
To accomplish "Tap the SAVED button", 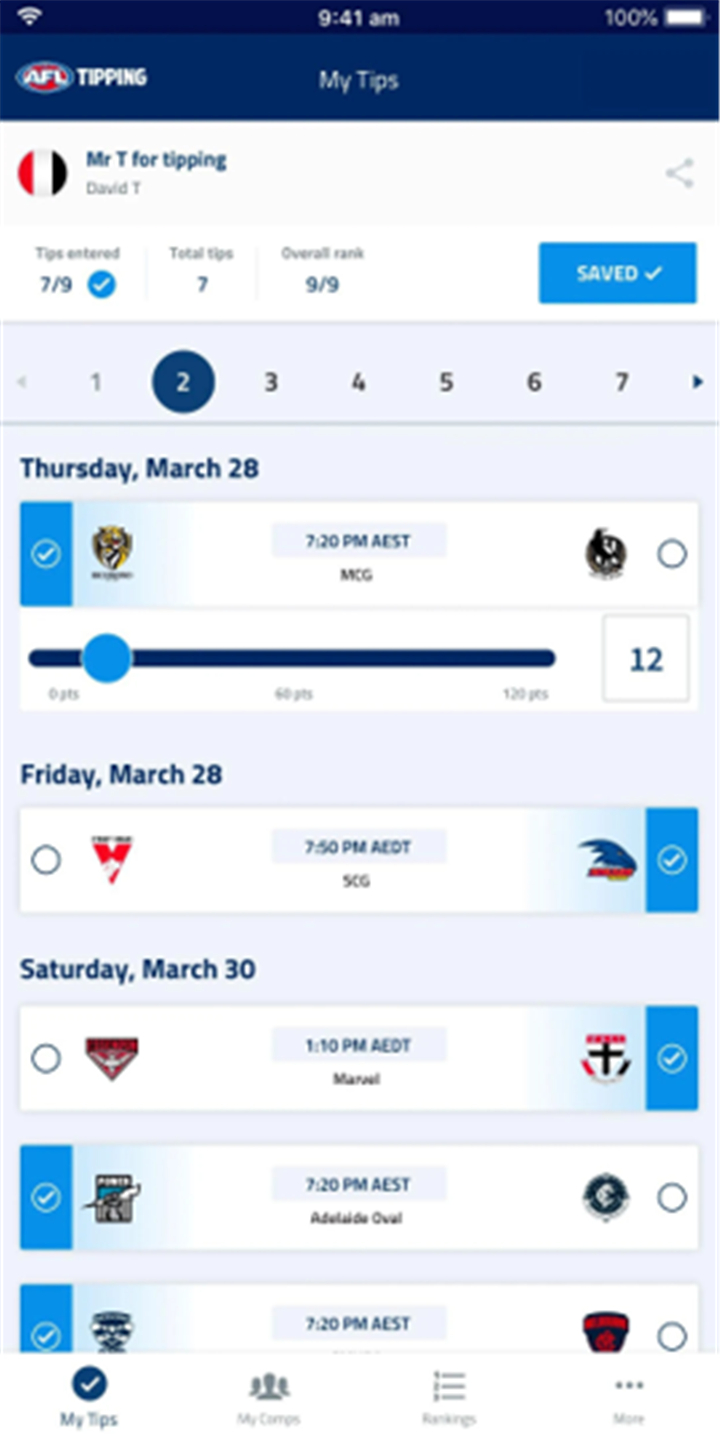I will 618,273.
